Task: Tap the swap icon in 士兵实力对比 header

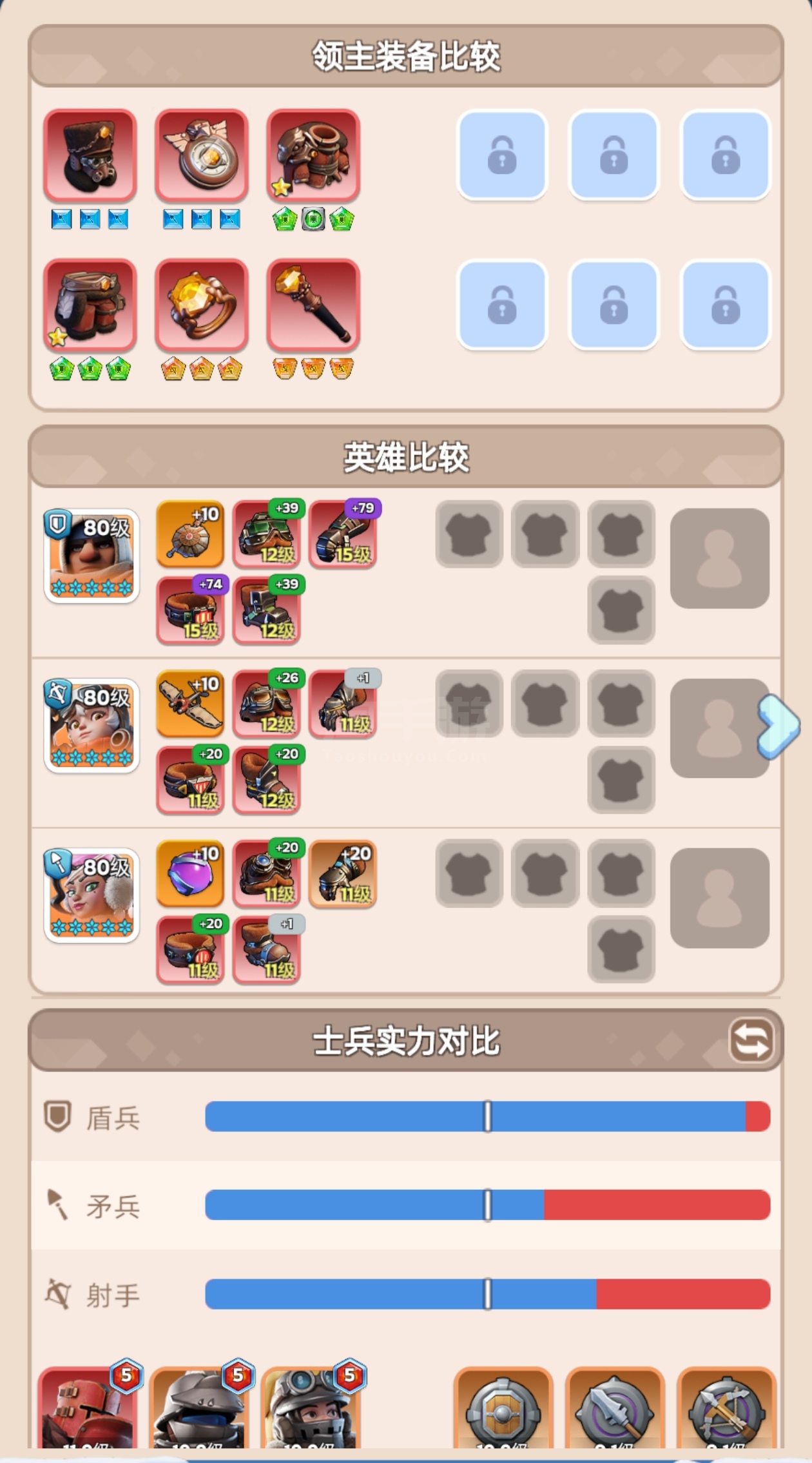Action: pyautogui.click(x=751, y=1040)
